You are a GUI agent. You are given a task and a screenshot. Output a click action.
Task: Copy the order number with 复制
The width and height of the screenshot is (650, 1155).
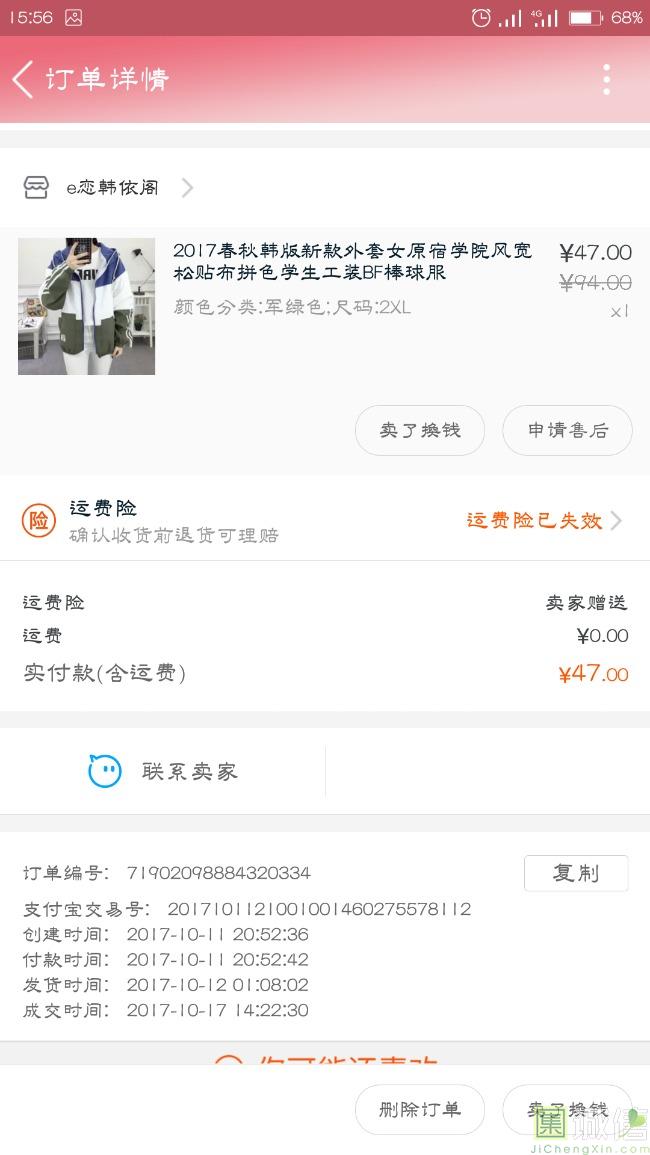pyautogui.click(x=576, y=873)
